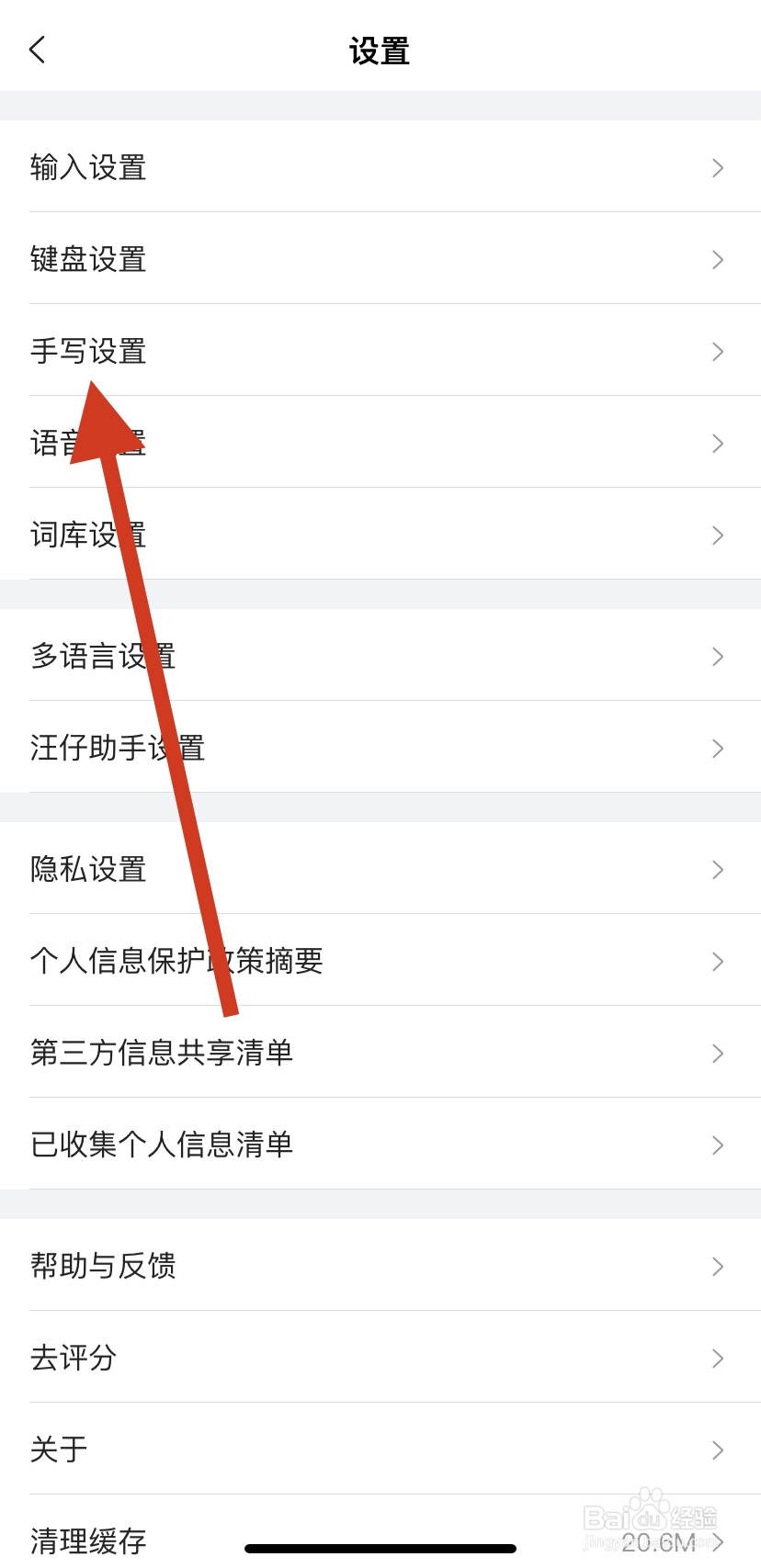Tap 去评分 to rate the app
Image resolution: width=761 pixels, height=1568 pixels.
(74, 1358)
